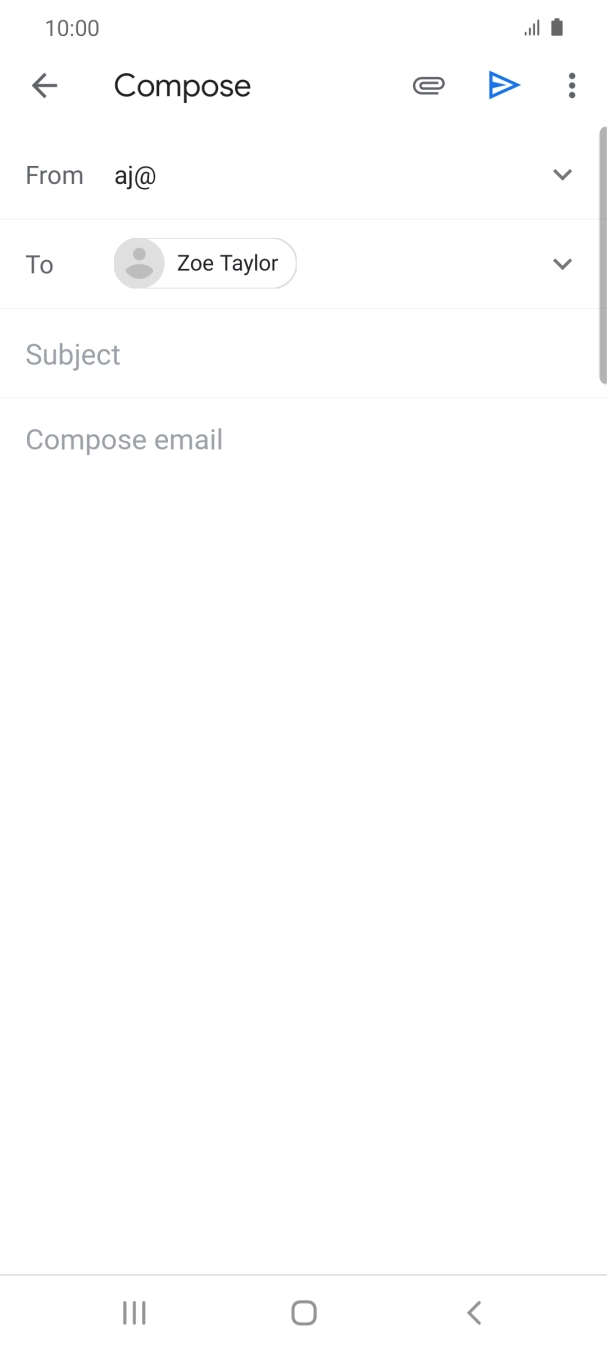Send the email using the arrow icon
Screen dimensions: 607x1350
(x=503, y=86)
